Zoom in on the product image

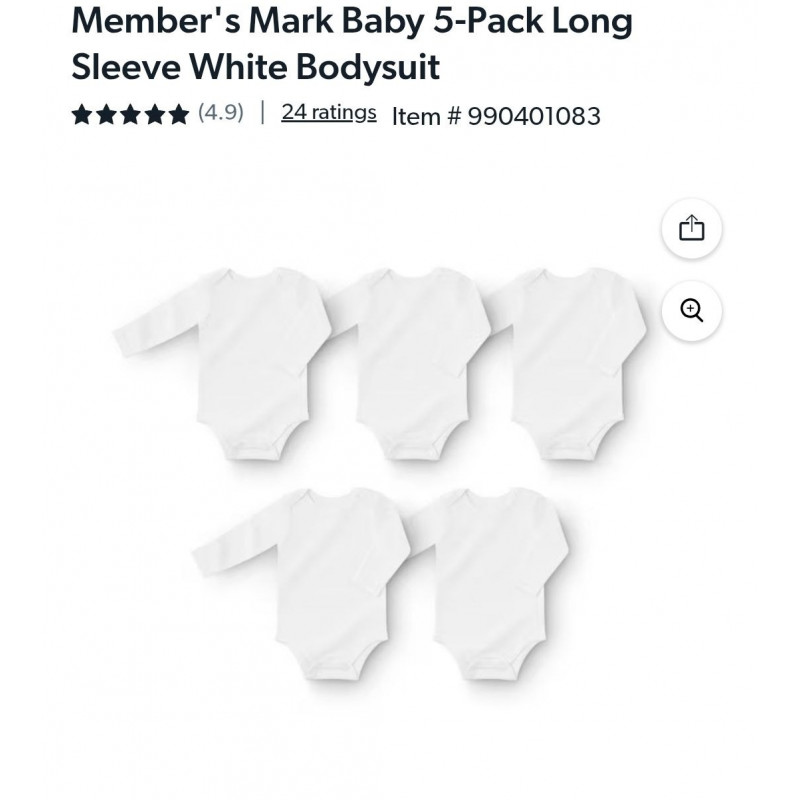[691, 310]
